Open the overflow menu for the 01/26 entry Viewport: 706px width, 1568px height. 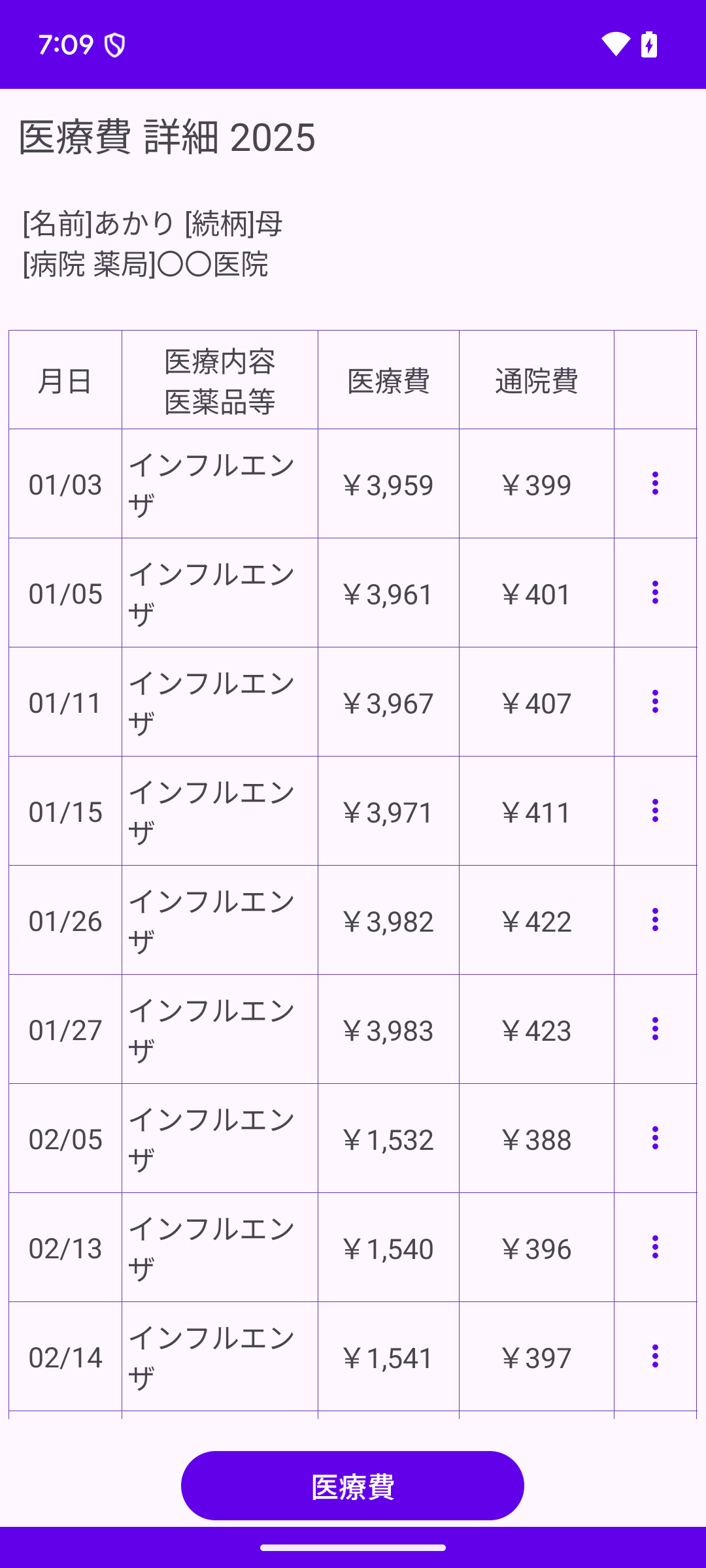click(x=655, y=920)
